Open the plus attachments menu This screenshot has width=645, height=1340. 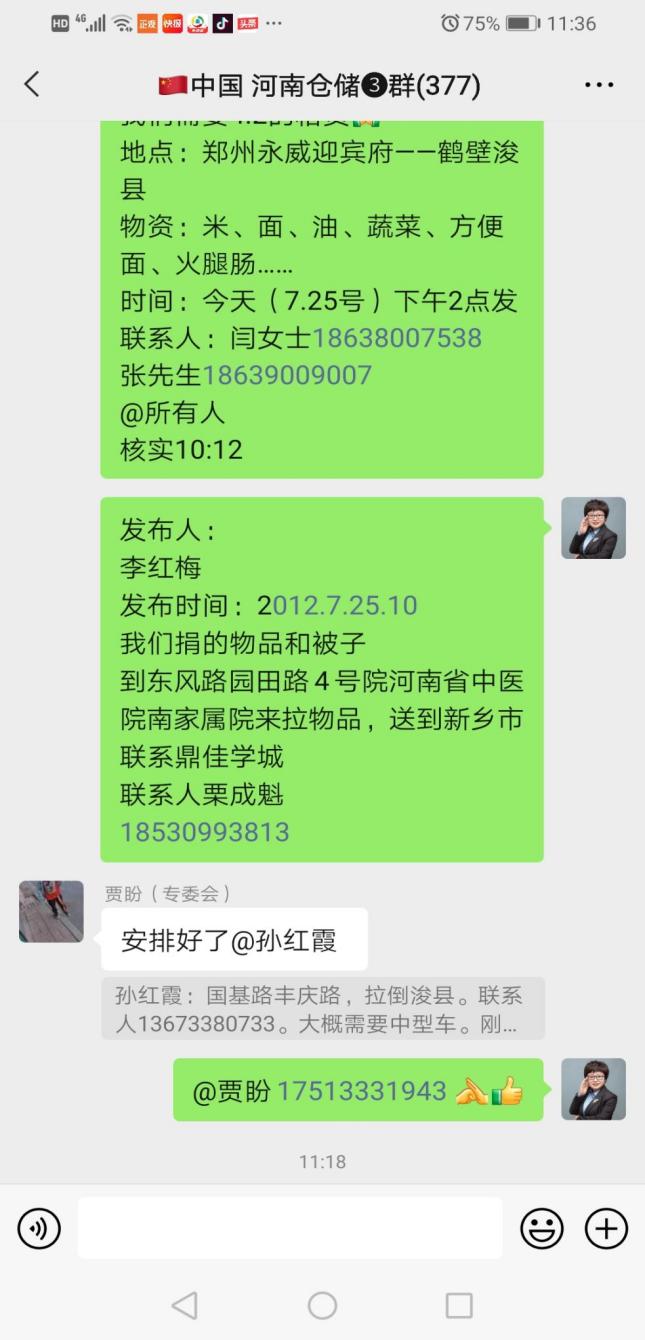(x=606, y=1228)
